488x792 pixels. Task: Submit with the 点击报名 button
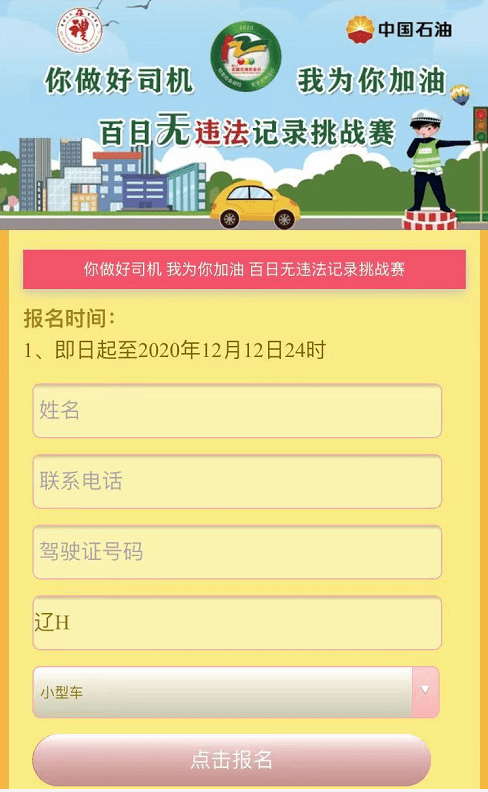(231, 760)
